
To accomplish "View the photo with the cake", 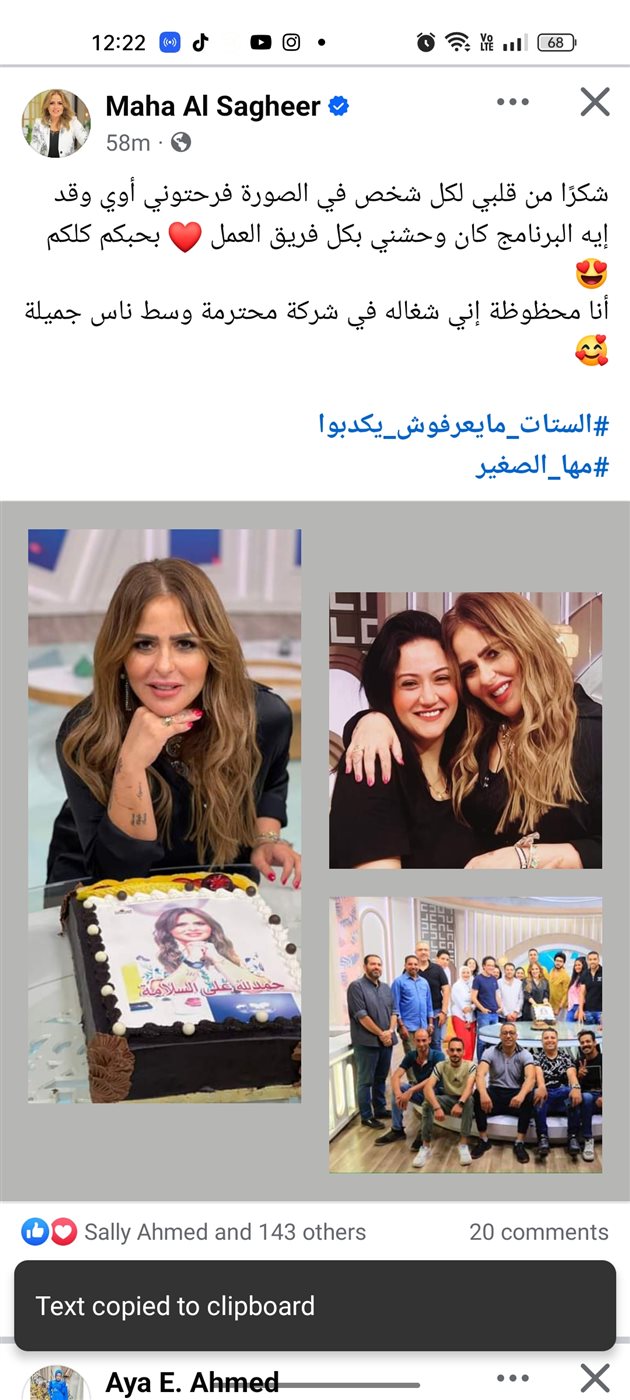I will 165,815.
